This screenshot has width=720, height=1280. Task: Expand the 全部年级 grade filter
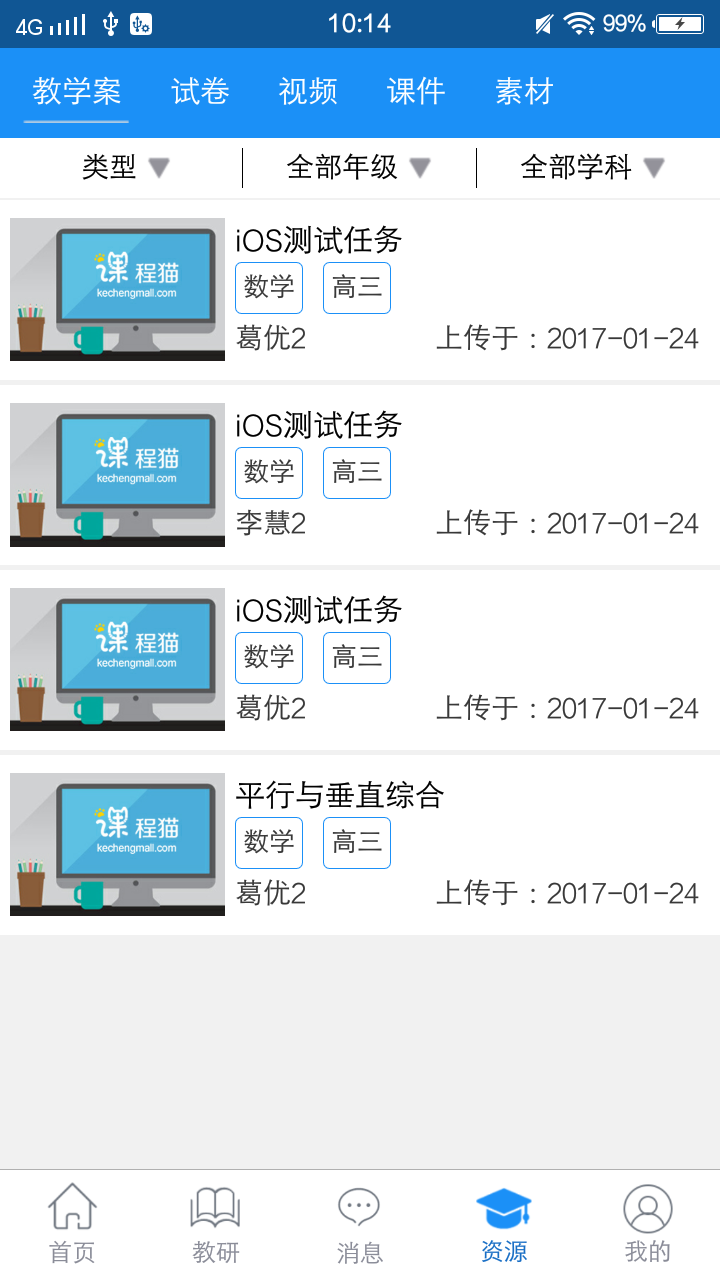pos(358,167)
